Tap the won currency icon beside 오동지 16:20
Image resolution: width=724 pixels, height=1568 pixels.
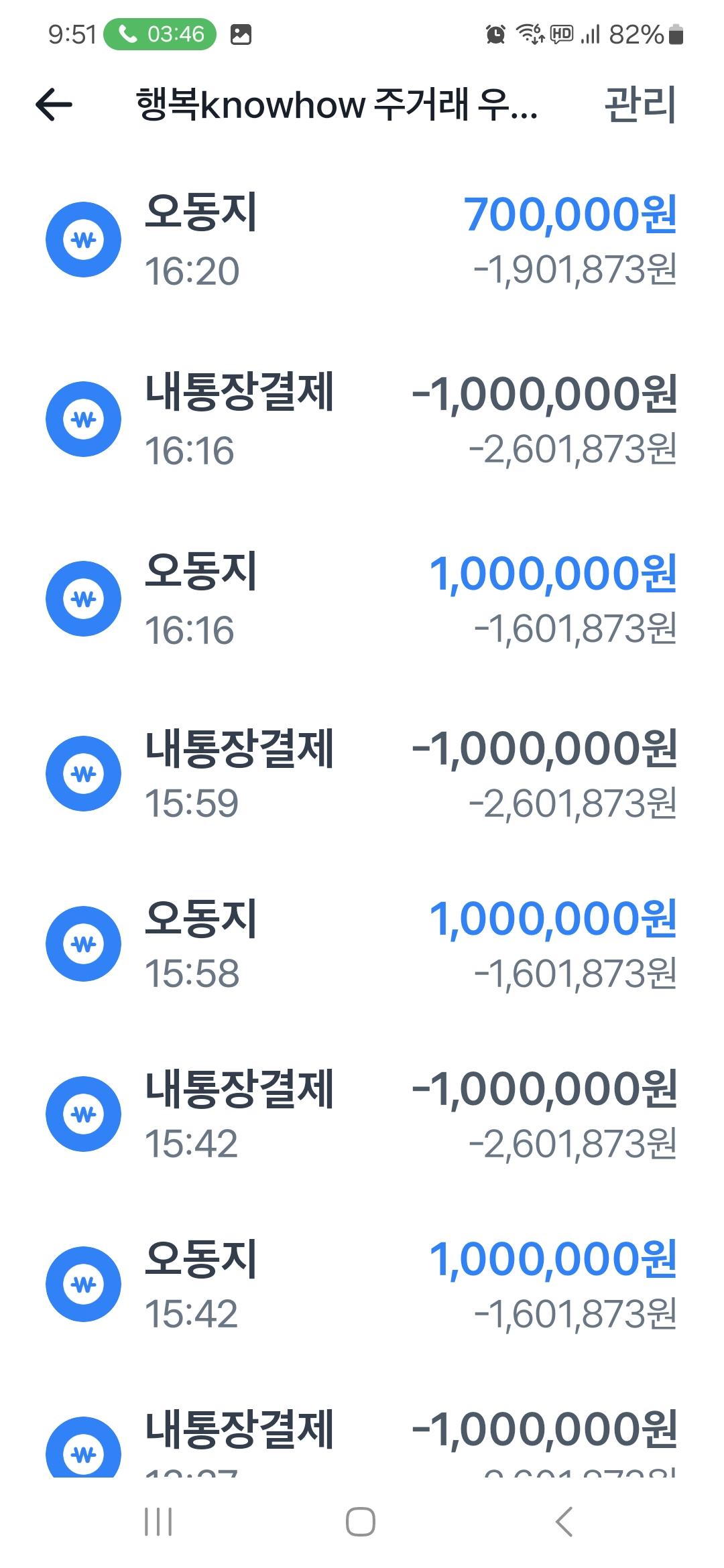pos(83,238)
